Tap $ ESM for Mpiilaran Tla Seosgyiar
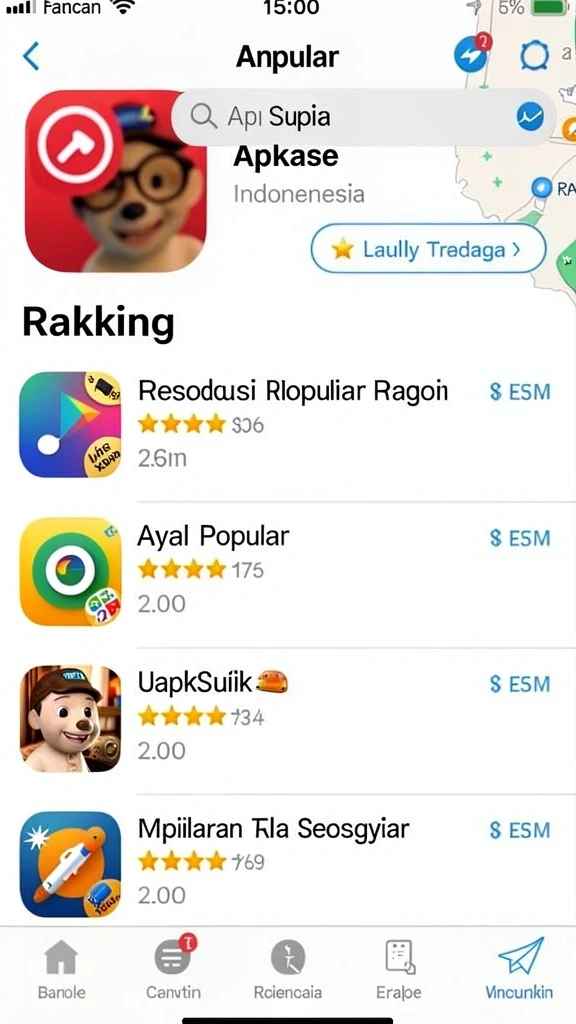Viewport: 576px width, 1024px height. point(520,830)
